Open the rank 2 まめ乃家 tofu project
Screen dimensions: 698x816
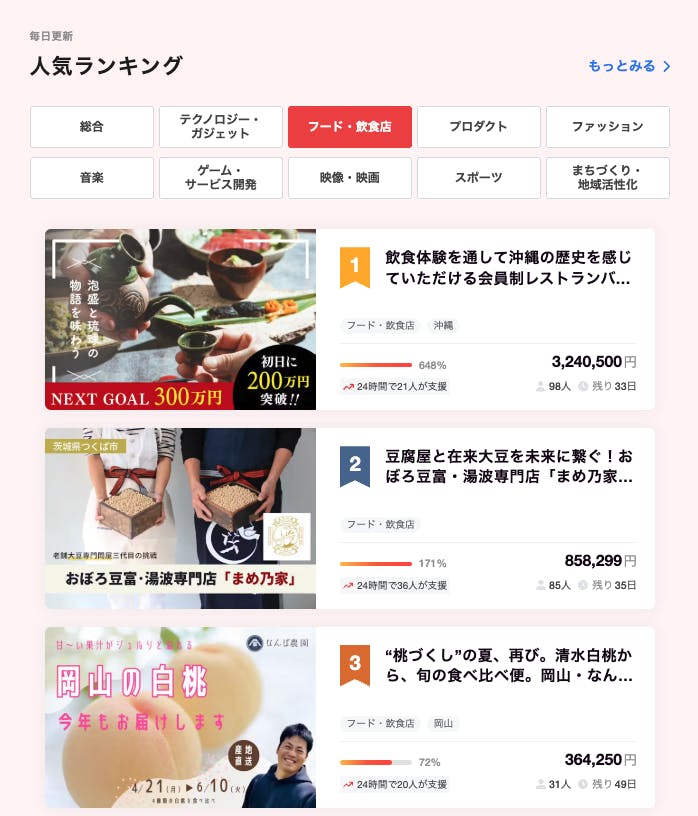coord(508,467)
